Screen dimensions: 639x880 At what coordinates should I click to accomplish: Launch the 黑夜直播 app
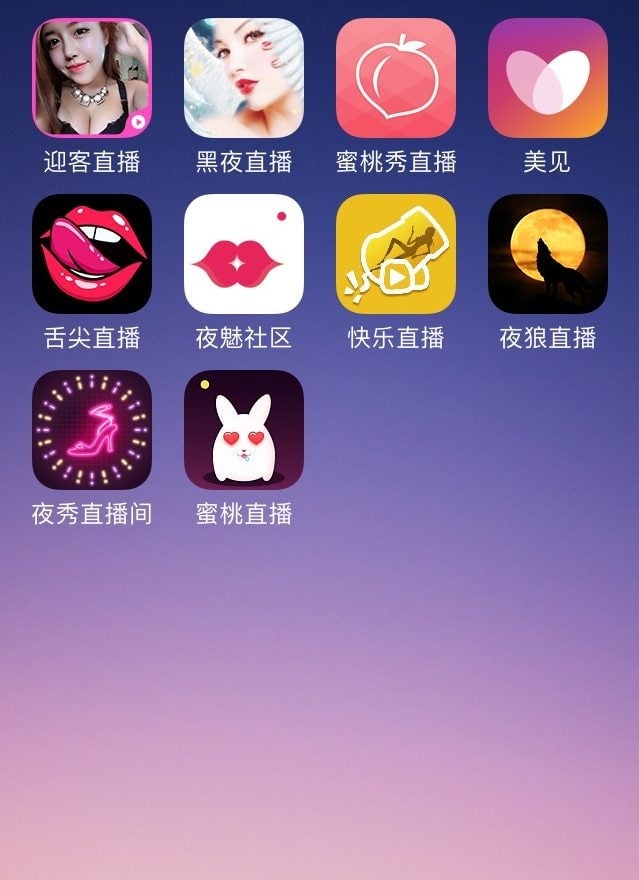click(x=244, y=78)
